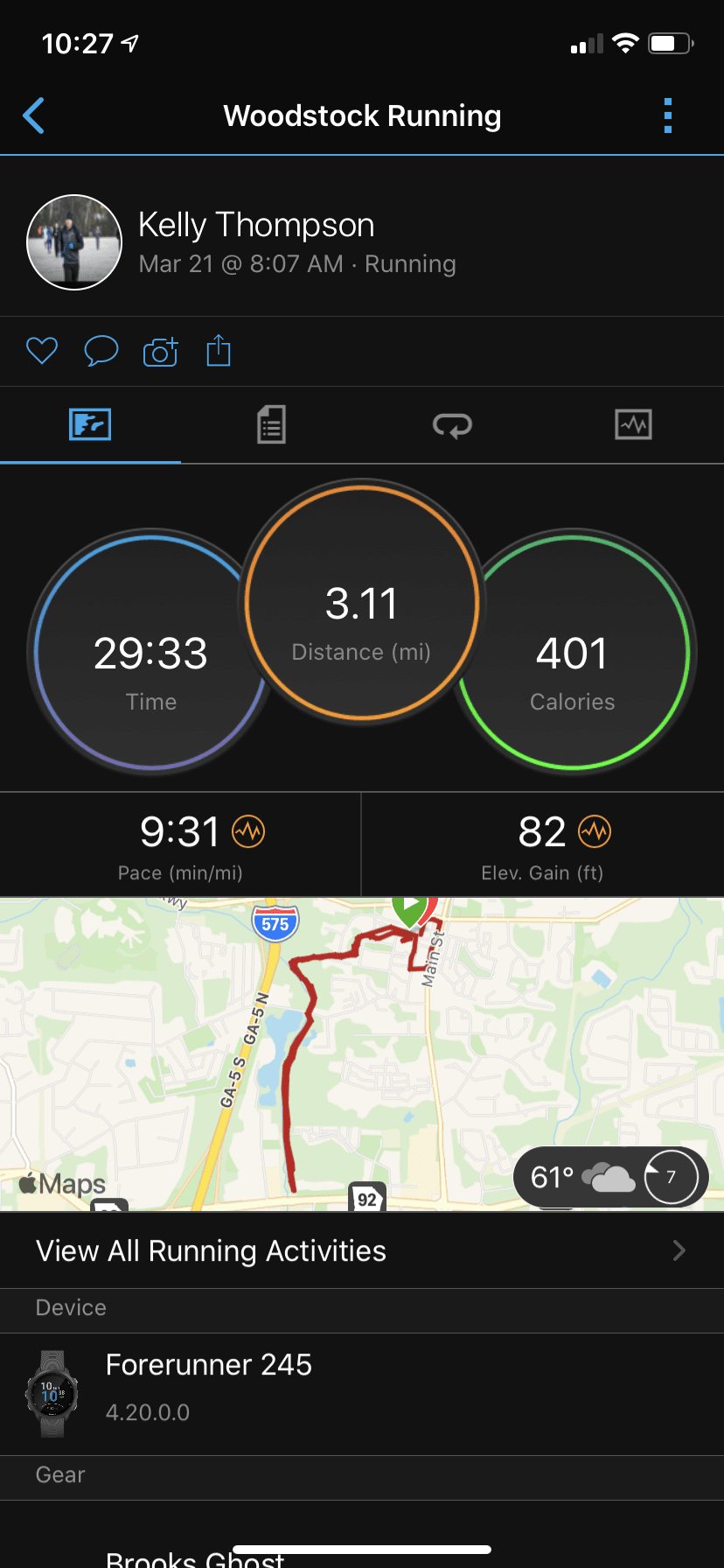This screenshot has width=724, height=1568.
Task: Switch to the charts tab
Action: tap(633, 425)
